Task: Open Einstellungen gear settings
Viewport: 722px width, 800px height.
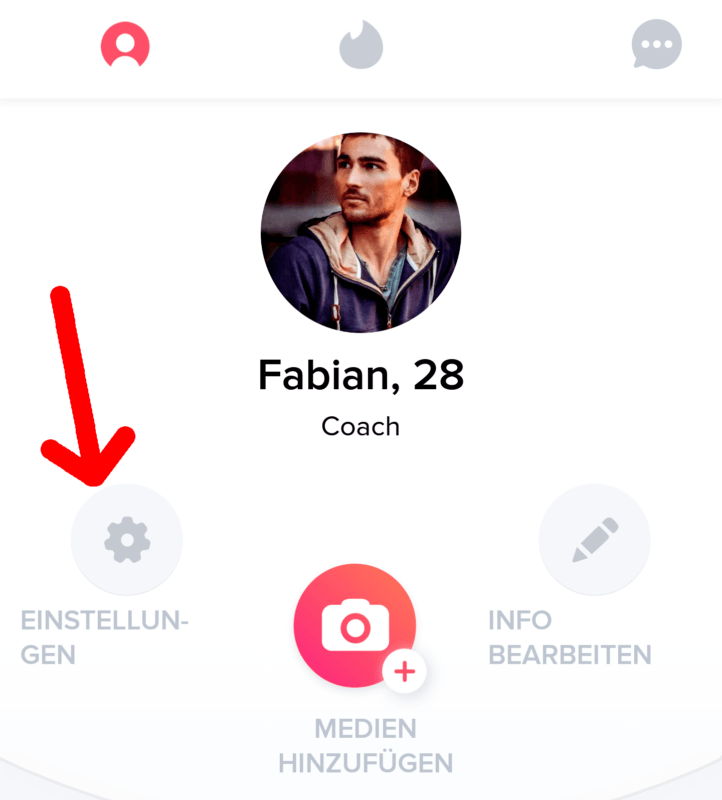Action: pos(127,540)
